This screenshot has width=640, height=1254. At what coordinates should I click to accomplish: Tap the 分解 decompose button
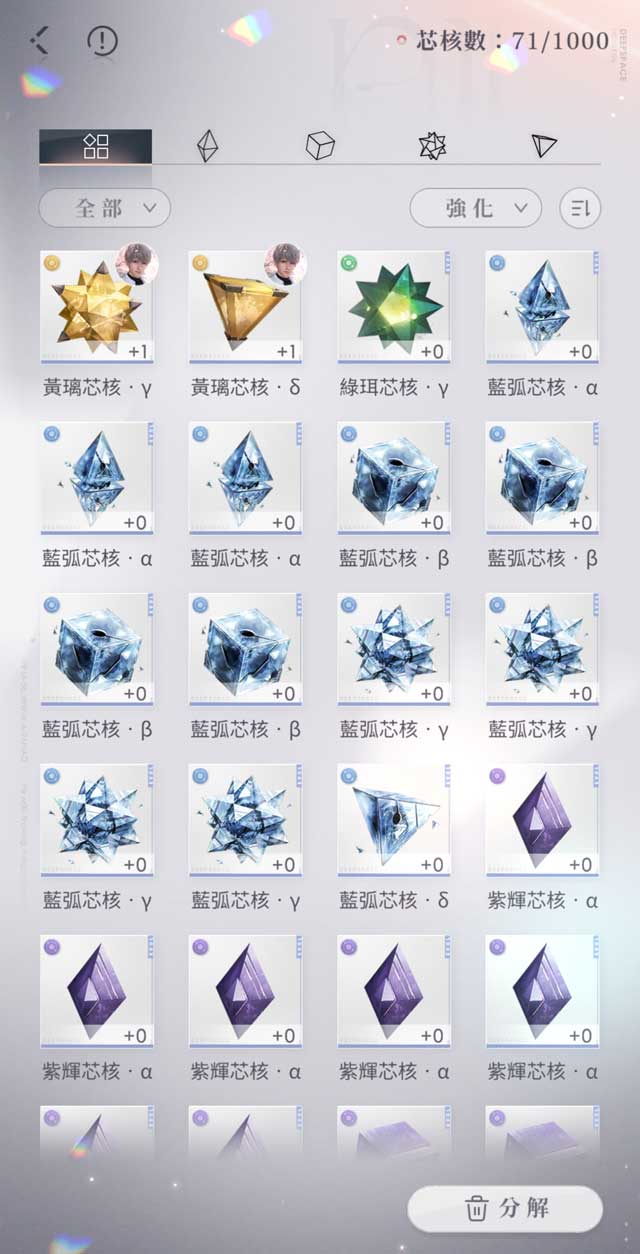(x=506, y=1207)
